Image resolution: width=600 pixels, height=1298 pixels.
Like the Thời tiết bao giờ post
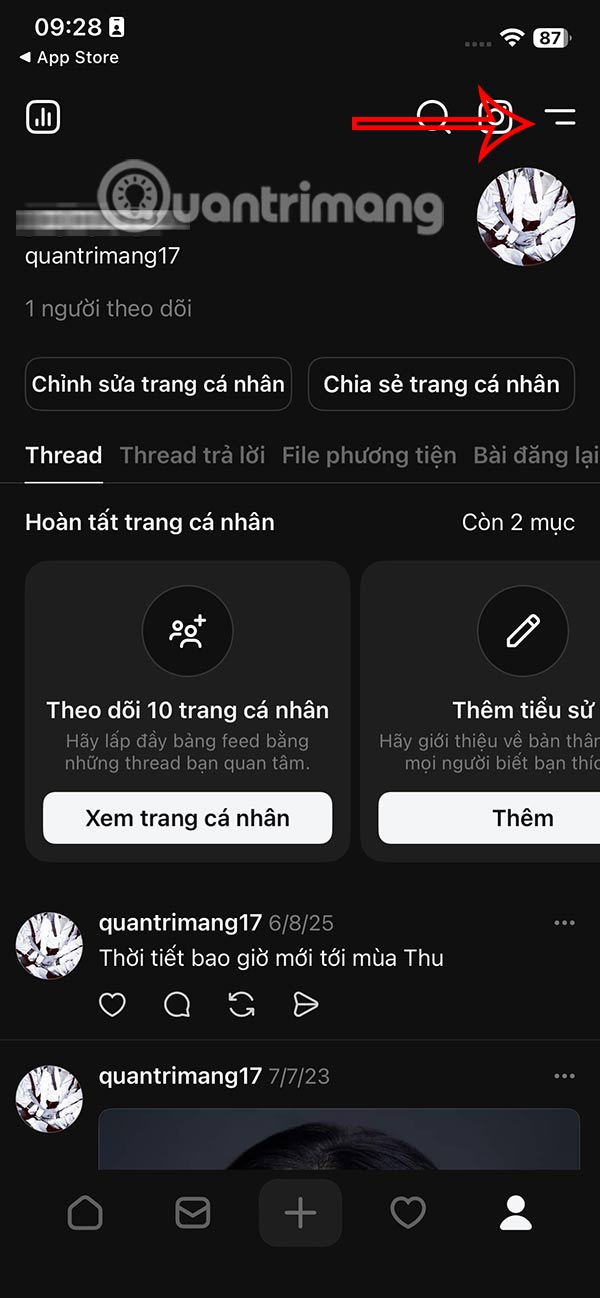tap(113, 1005)
